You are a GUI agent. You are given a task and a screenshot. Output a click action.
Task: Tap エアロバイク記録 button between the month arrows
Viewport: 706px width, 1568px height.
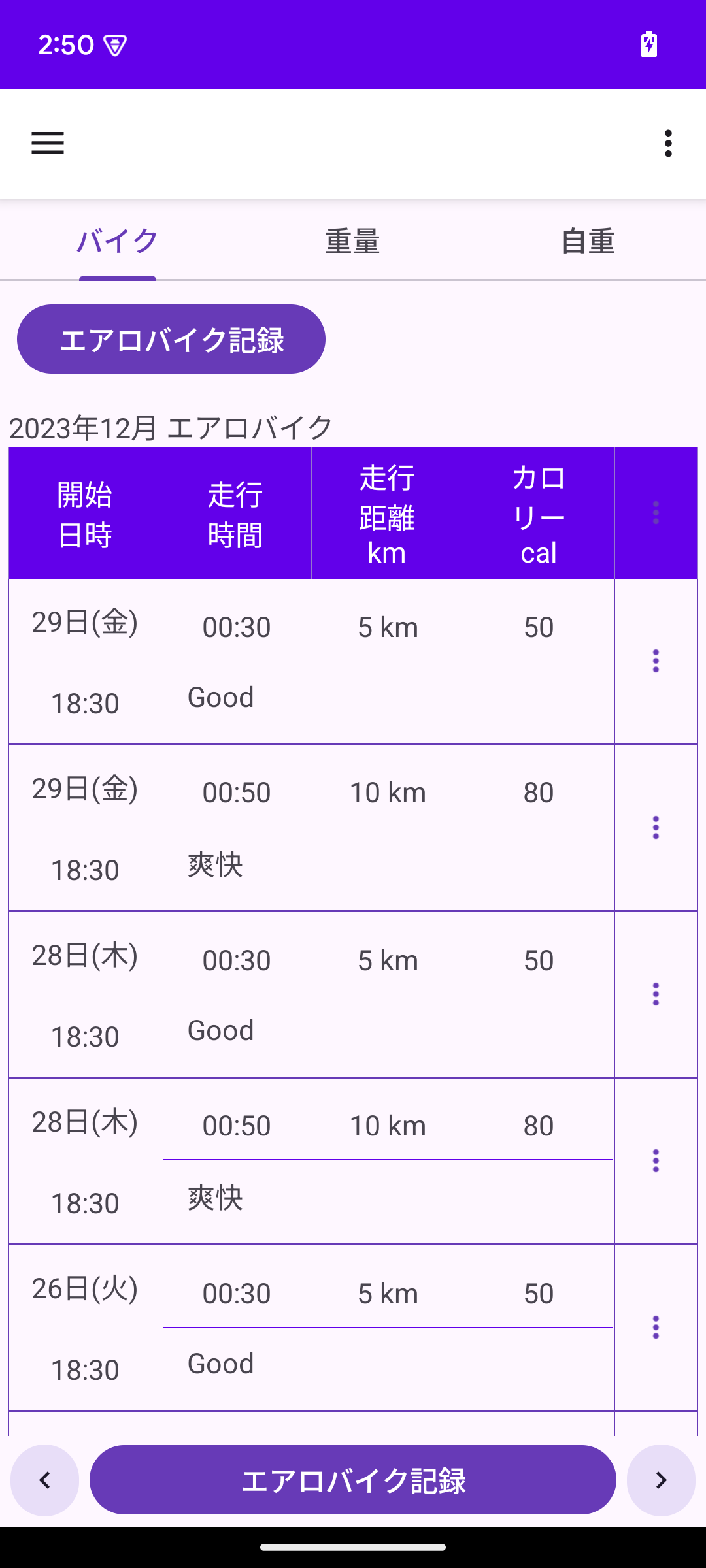pyautogui.click(x=353, y=1480)
